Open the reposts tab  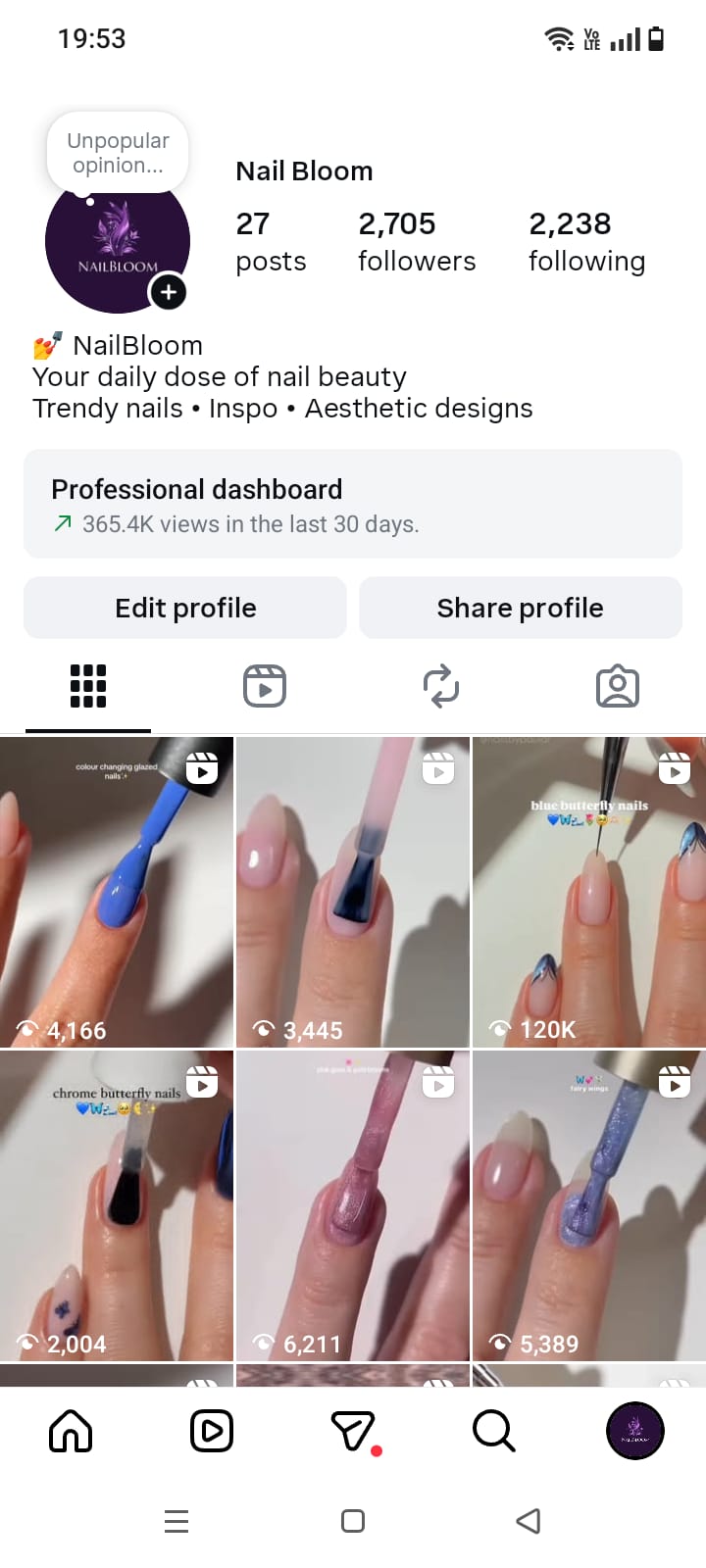click(x=440, y=686)
